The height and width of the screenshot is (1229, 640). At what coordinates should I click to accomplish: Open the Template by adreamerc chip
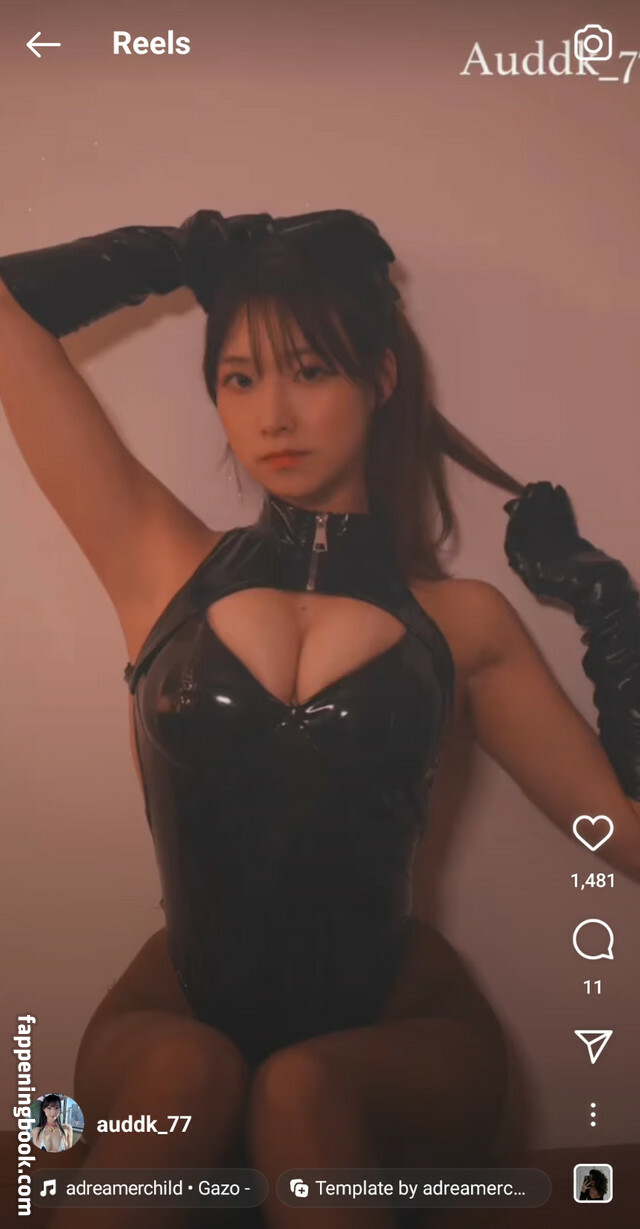(x=412, y=1188)
